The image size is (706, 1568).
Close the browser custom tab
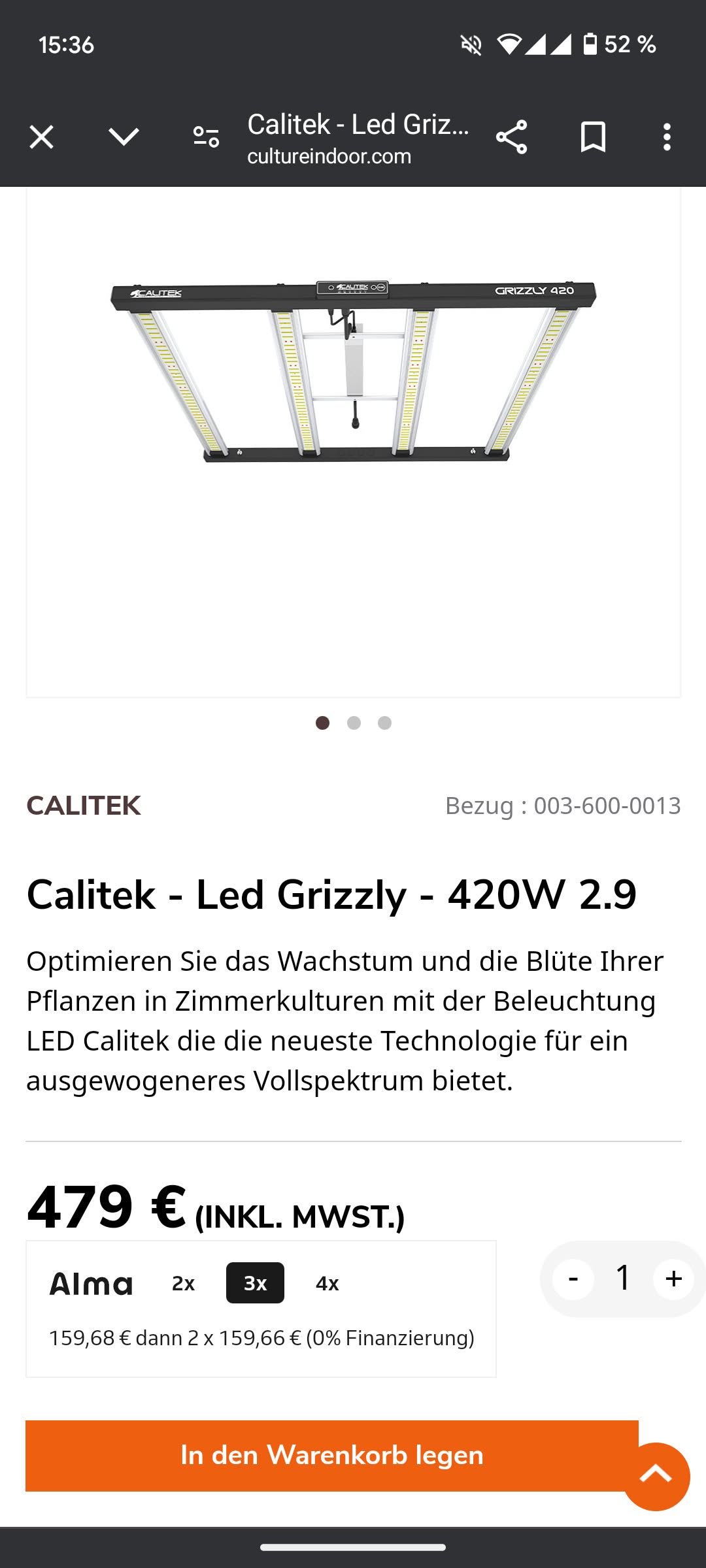click(x=41, y=137)
